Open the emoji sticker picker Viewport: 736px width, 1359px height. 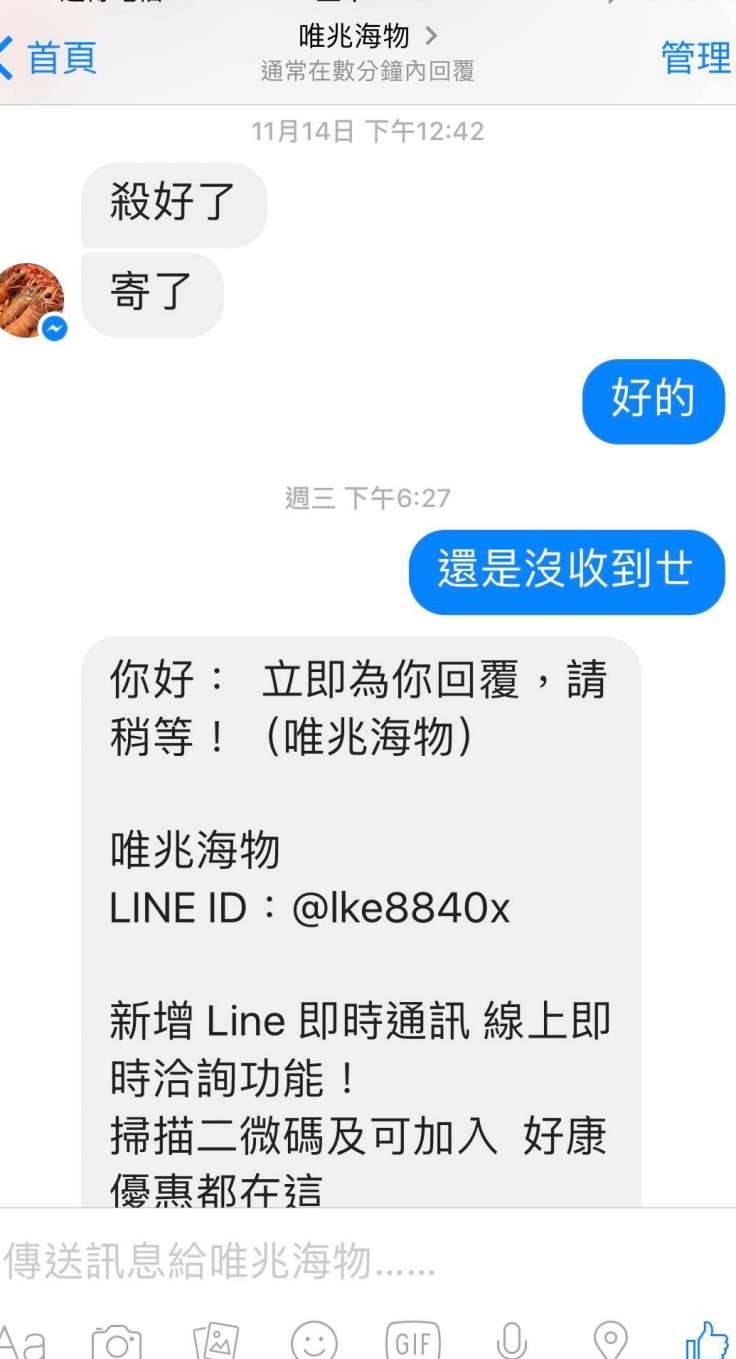tap(314, 1342)
